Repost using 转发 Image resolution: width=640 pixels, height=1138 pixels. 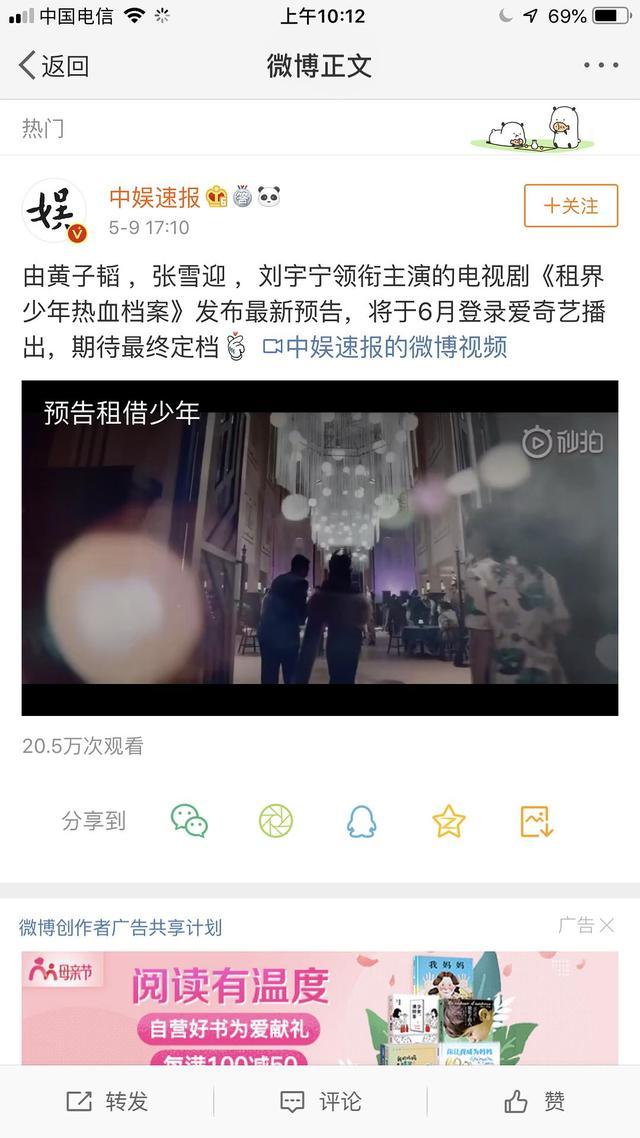click(107, 1102)
